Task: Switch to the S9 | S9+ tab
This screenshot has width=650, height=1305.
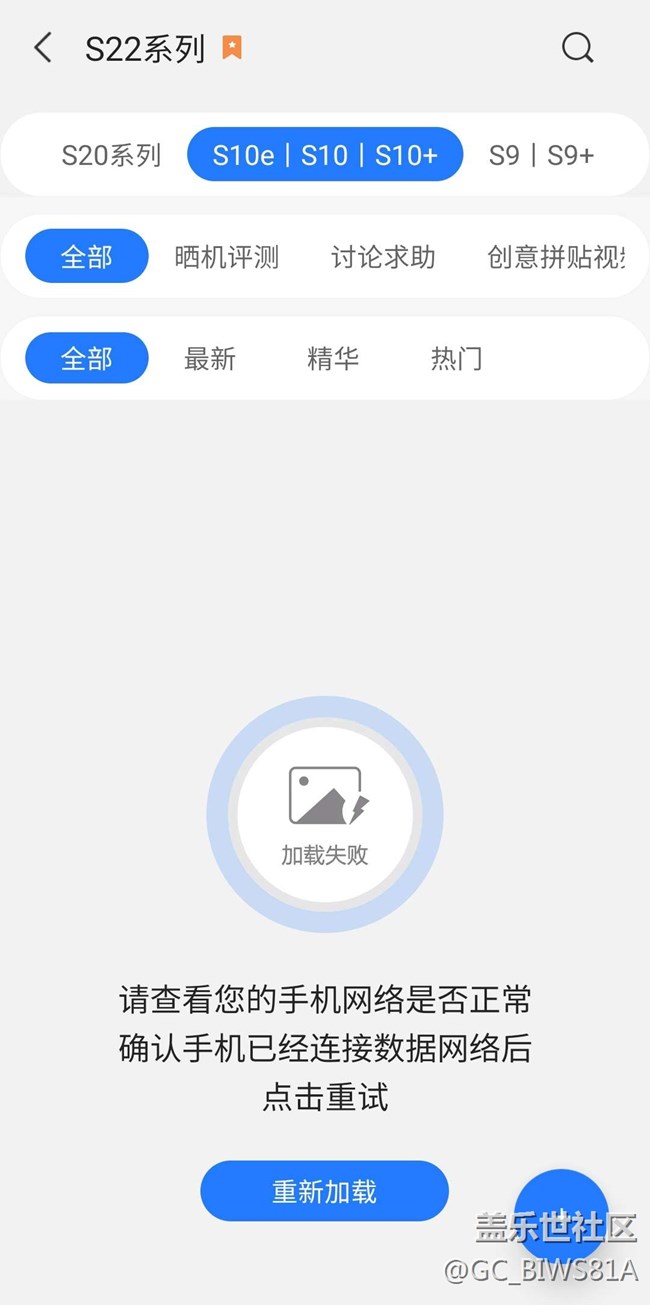Action: click(x=541, y=155)
